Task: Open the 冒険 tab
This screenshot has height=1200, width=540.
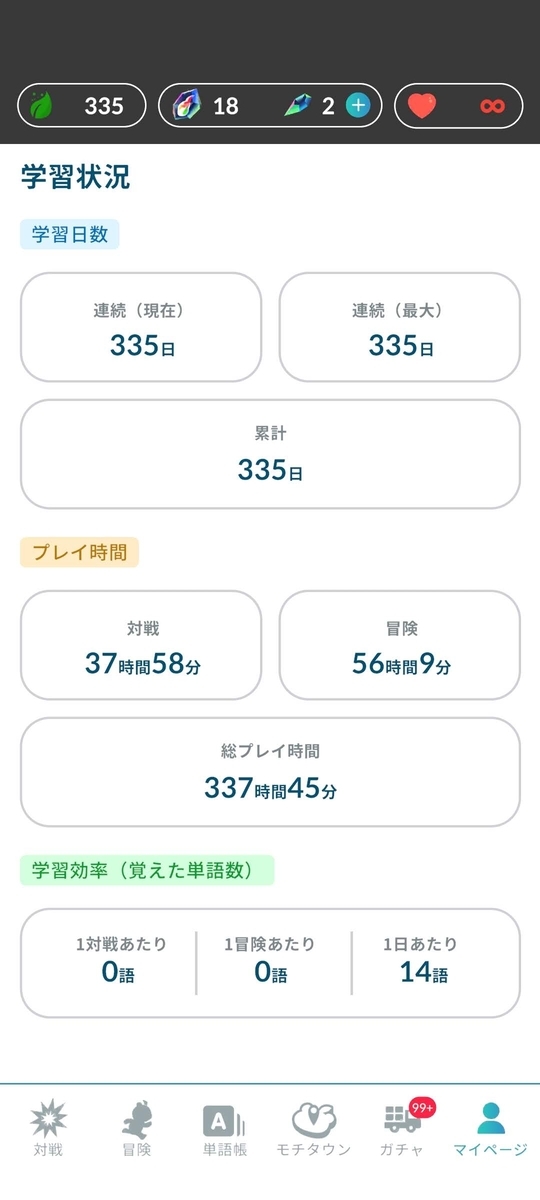Action: pyautogui.click(x=136, y=1129)
